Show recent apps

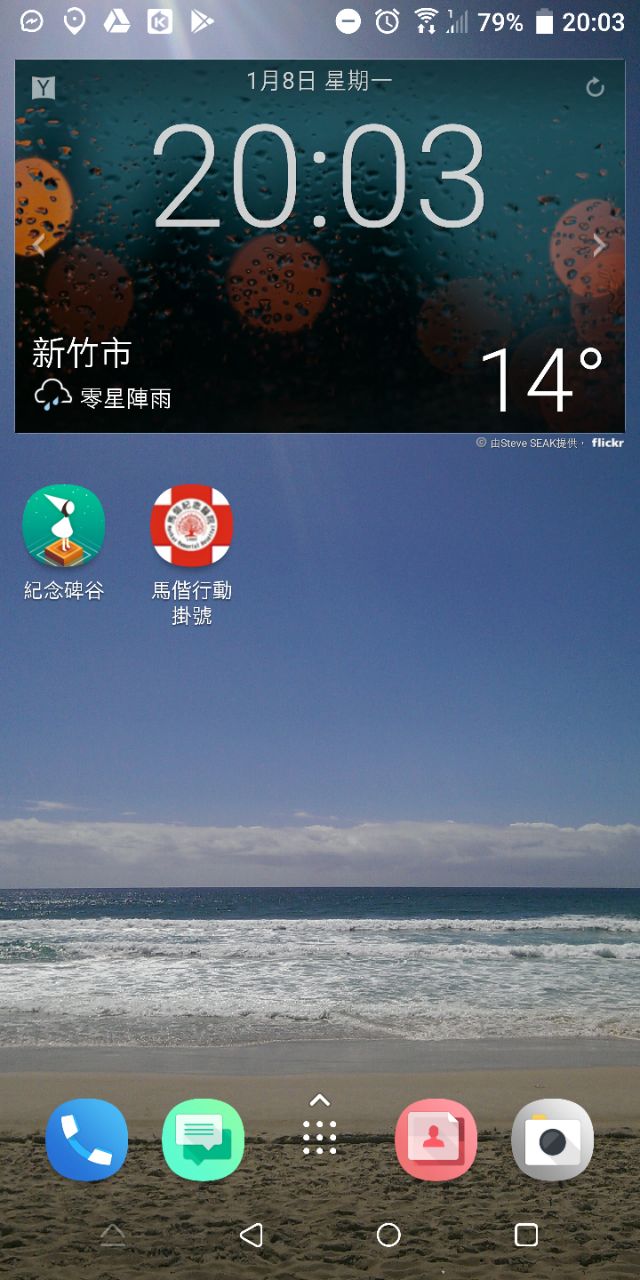[526, 1235]
